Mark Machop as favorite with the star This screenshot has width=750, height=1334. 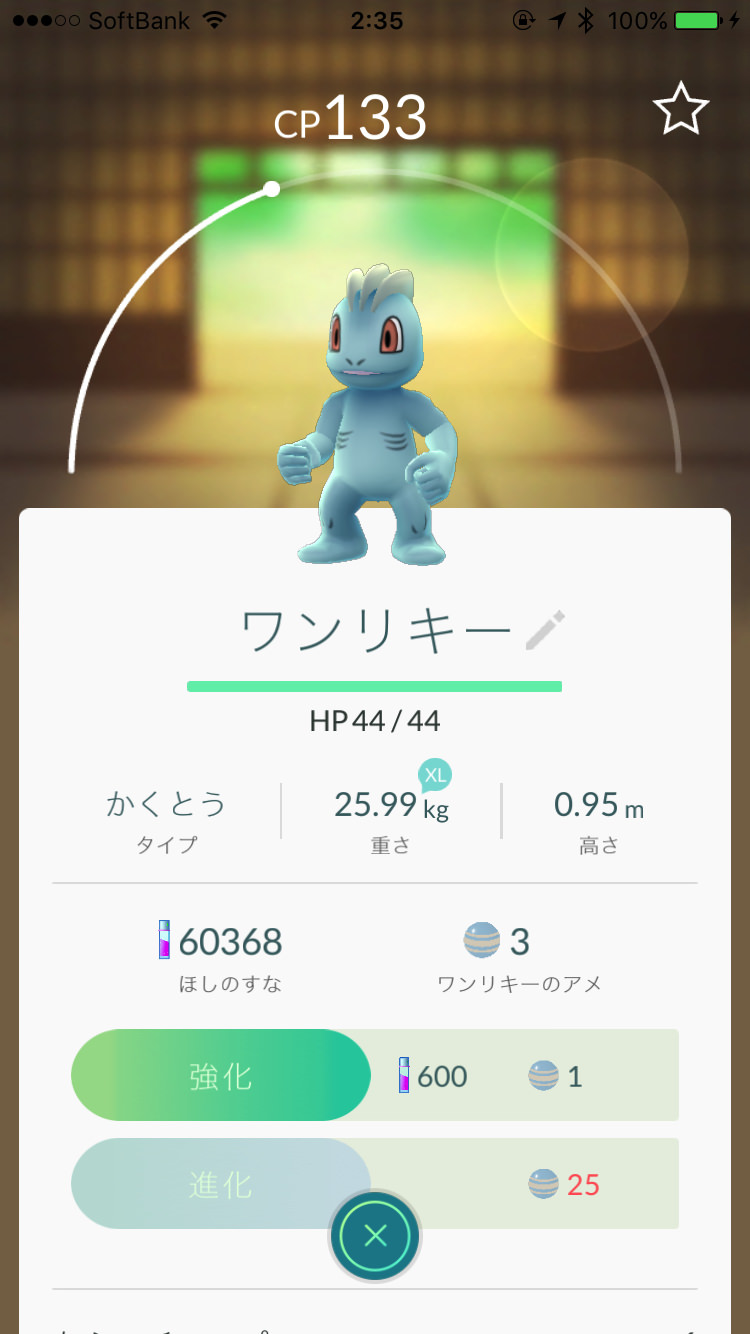click(x=681, y=109)
